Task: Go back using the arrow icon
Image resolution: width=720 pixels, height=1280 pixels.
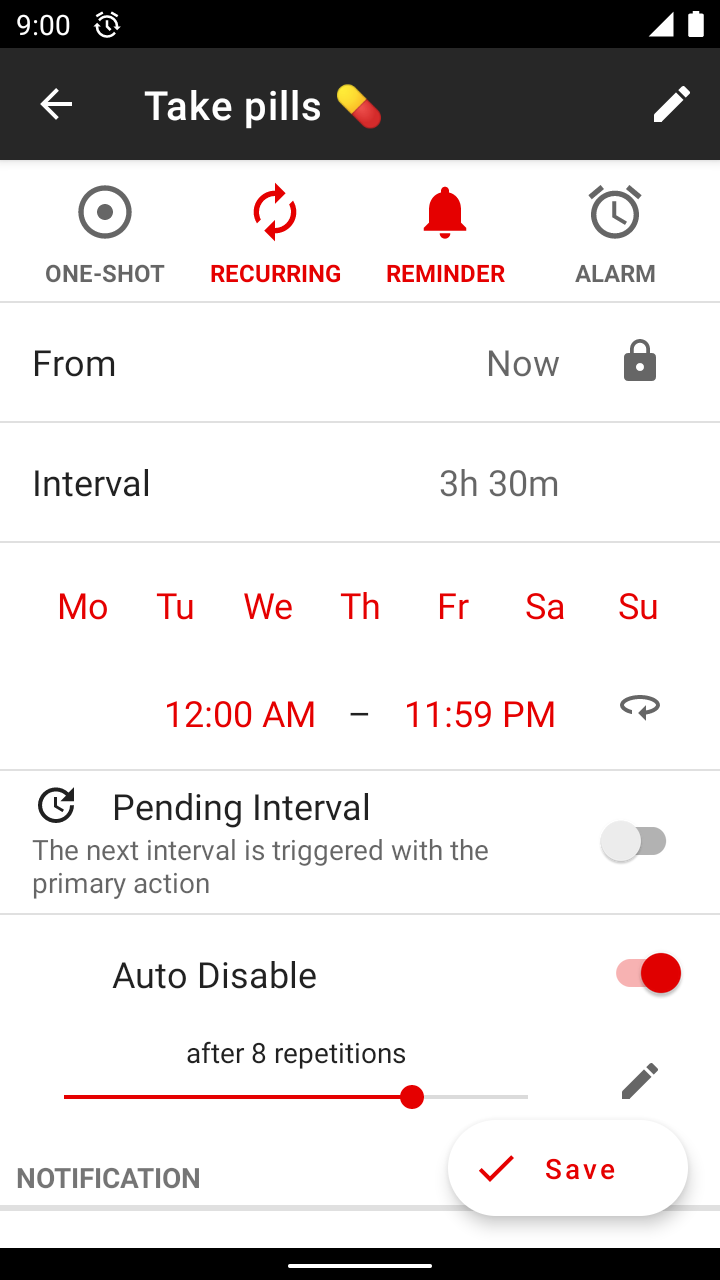Action: click(56, 104)
